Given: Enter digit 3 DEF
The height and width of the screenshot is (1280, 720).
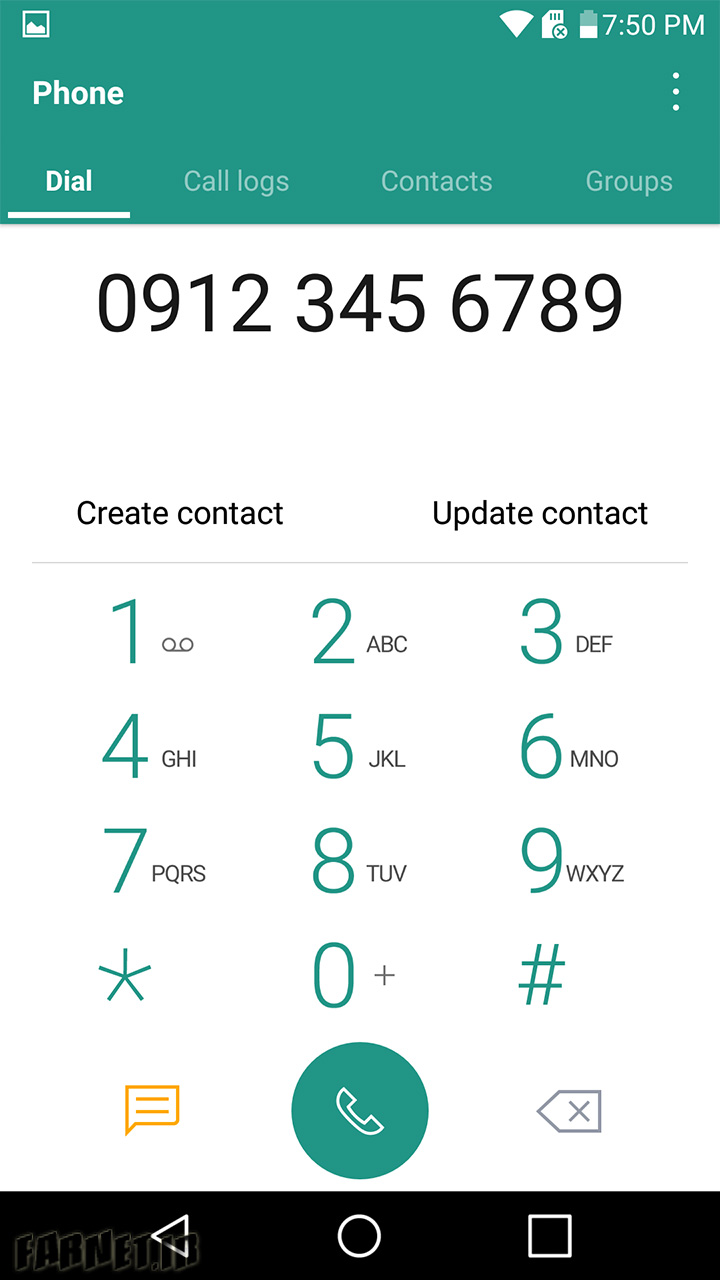Looking at the screenshot, I should point(566,632).
